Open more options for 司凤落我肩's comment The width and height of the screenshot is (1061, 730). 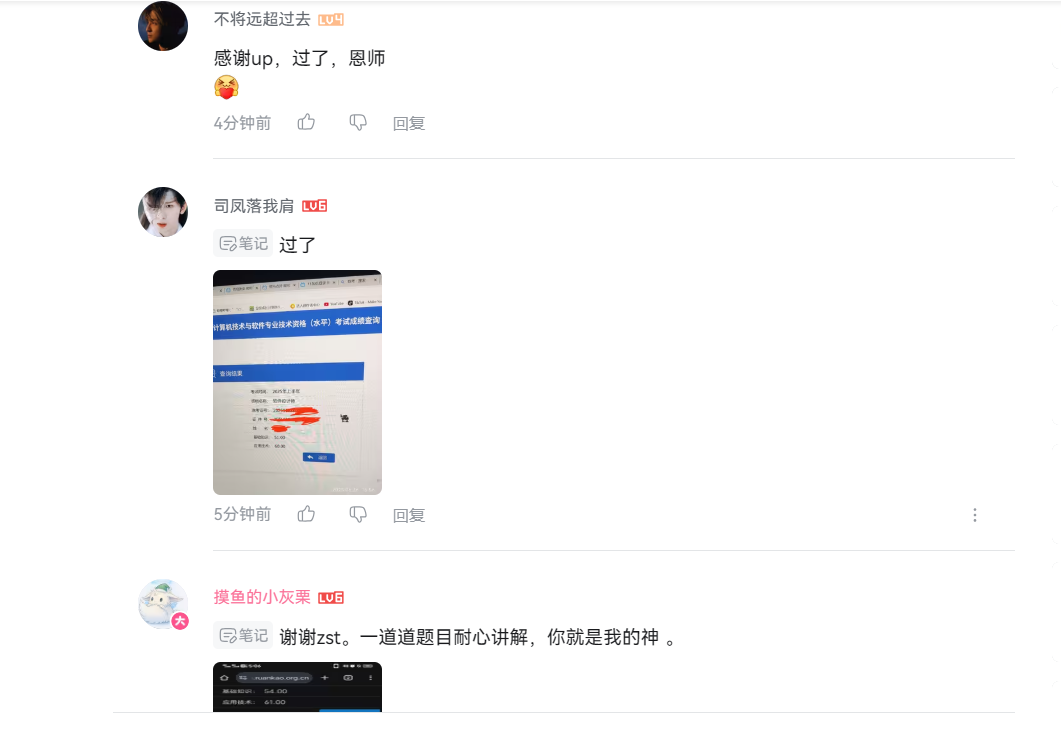pos(975,515)
